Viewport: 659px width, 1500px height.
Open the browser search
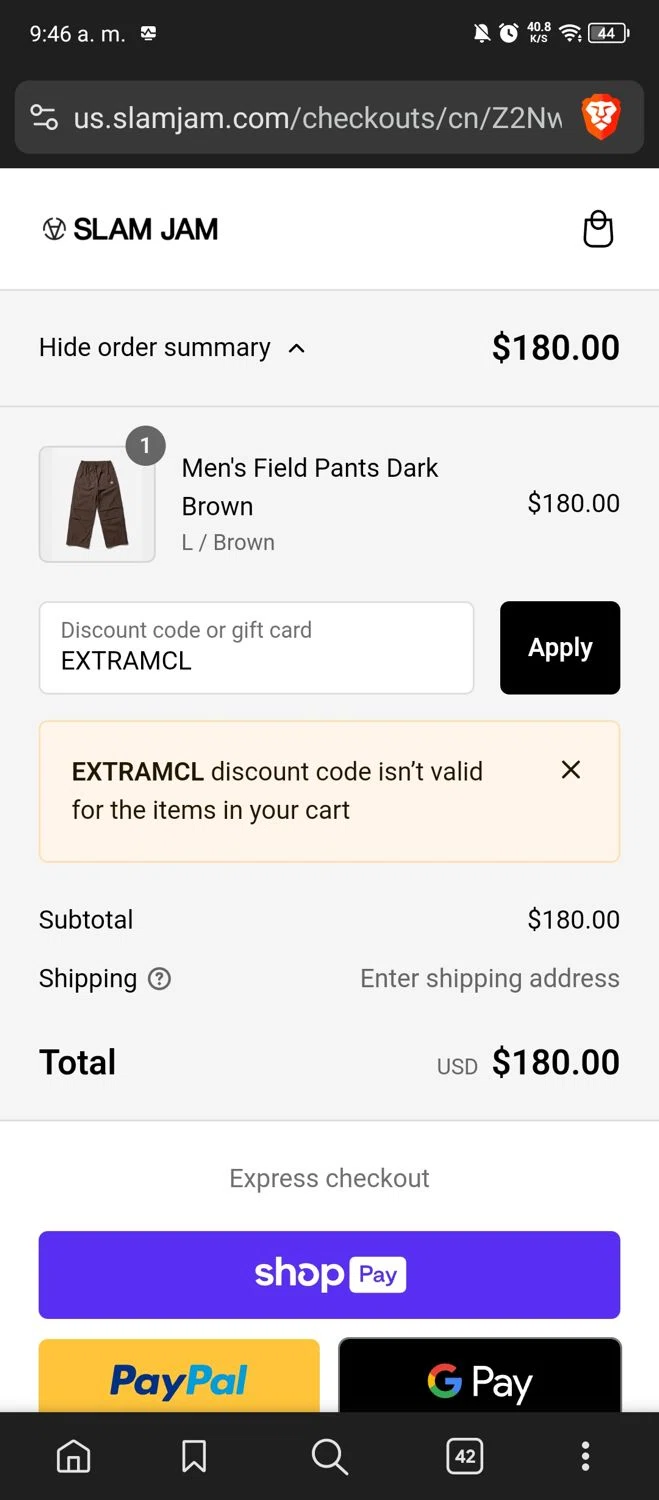329,1456
